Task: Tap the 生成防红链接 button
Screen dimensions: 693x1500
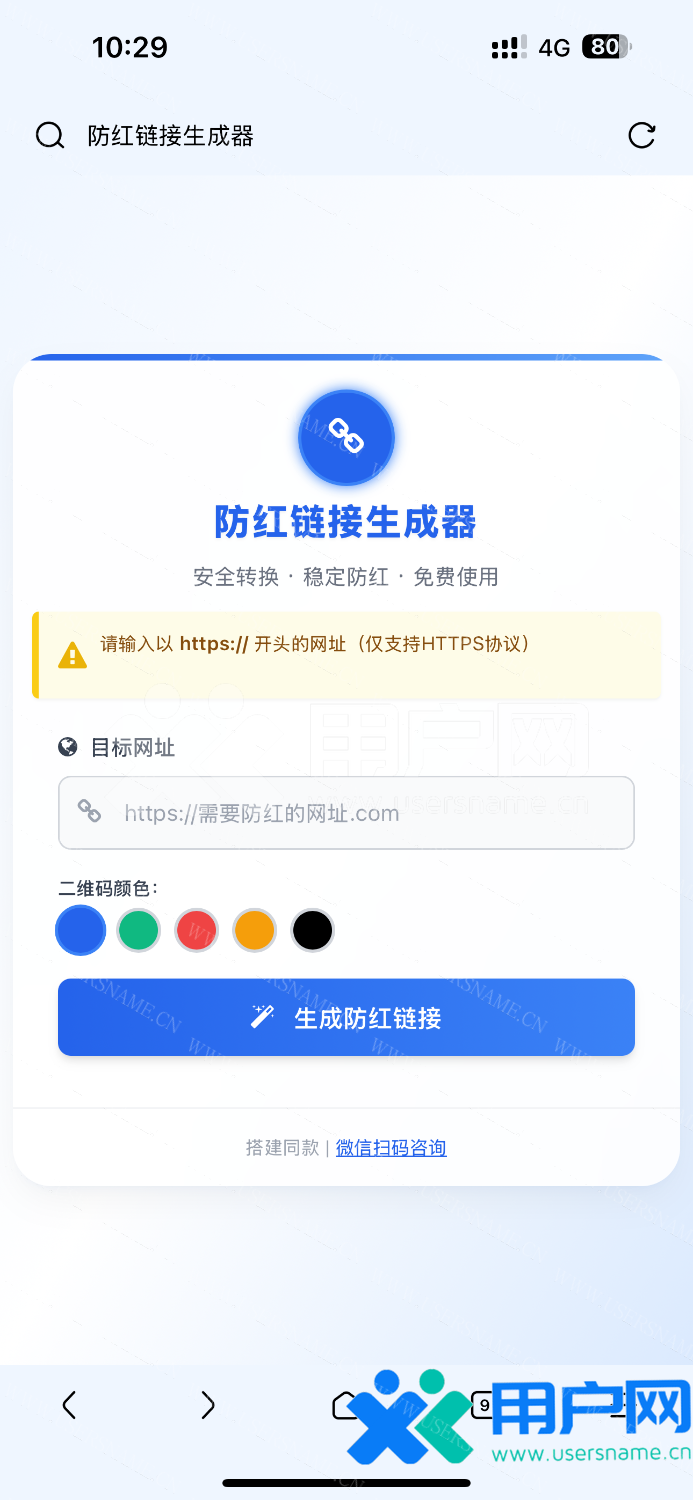Action: coord(346,1018)
